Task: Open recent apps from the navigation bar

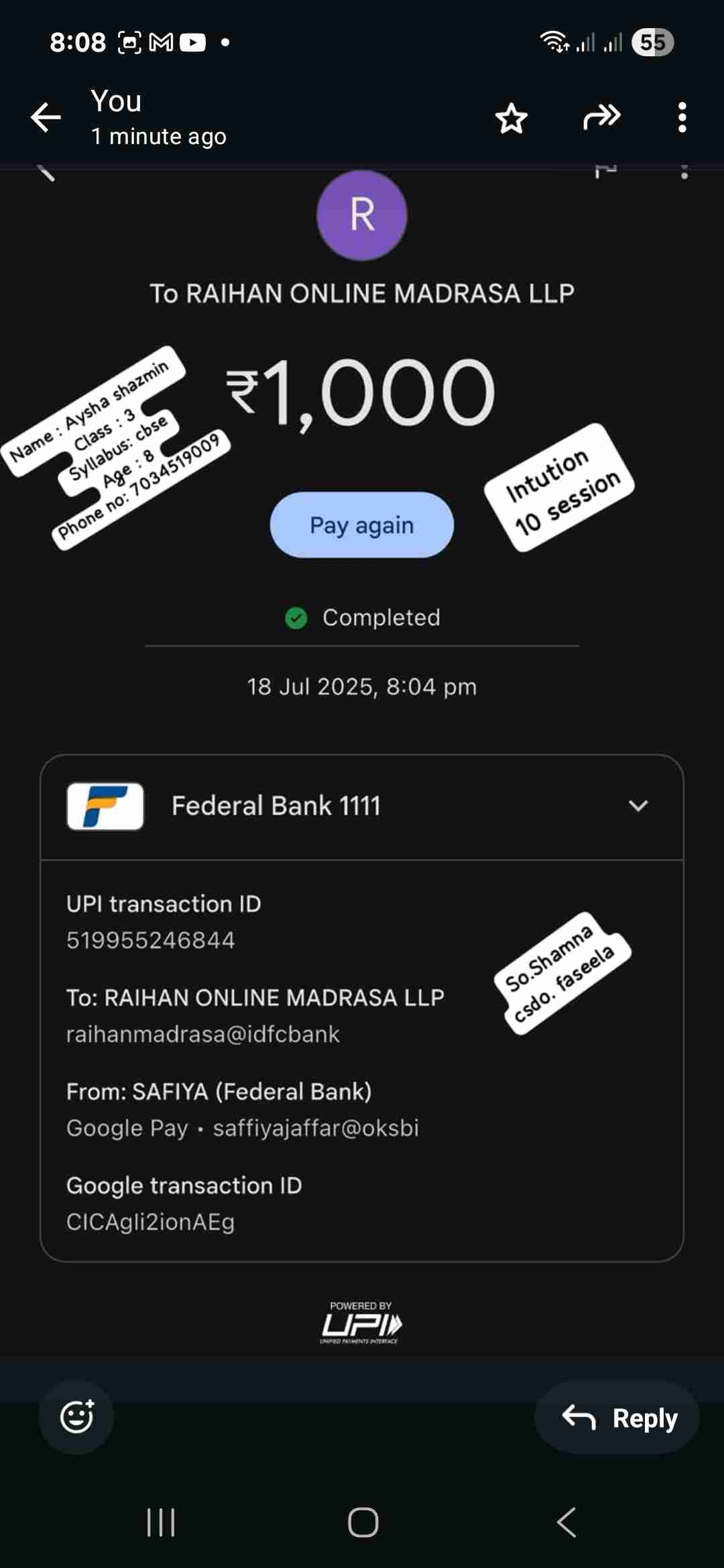Action: [x=161, y=1522]
